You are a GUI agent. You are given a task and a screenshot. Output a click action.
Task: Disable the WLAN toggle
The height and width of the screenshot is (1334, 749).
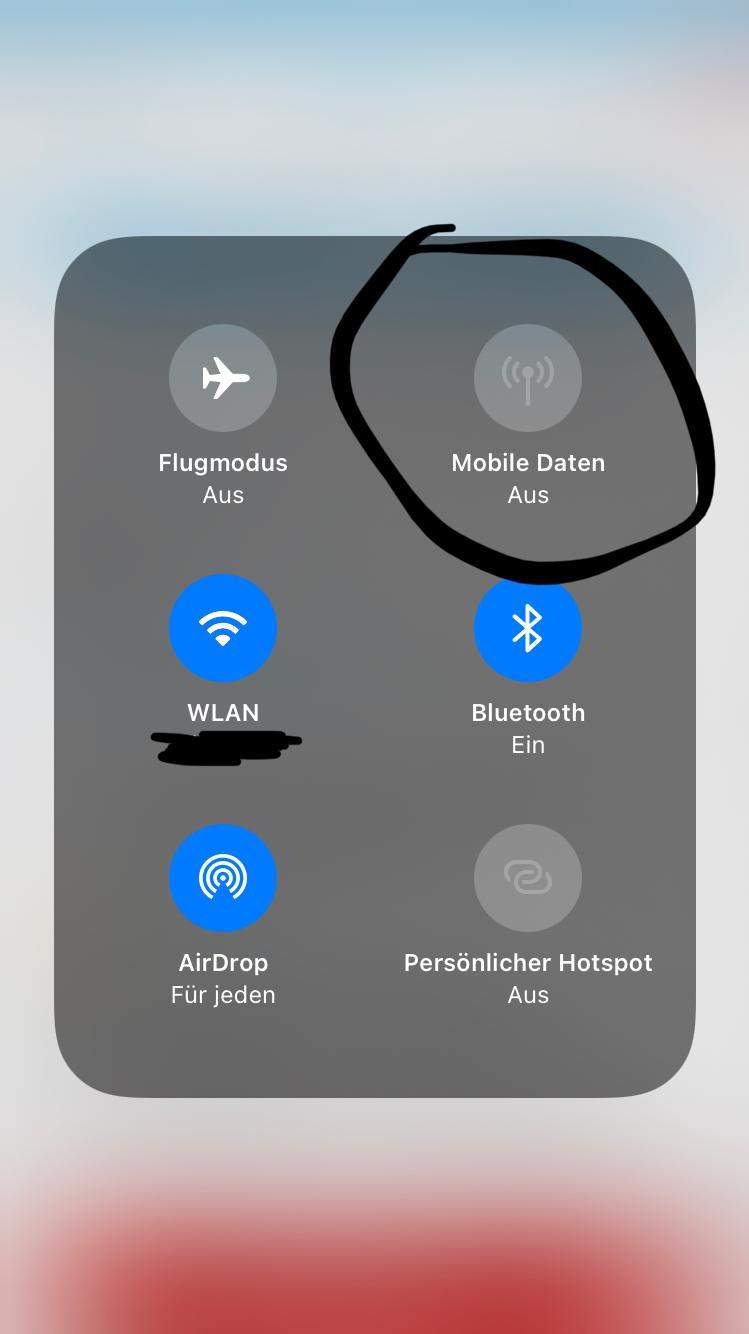point(223,628)
